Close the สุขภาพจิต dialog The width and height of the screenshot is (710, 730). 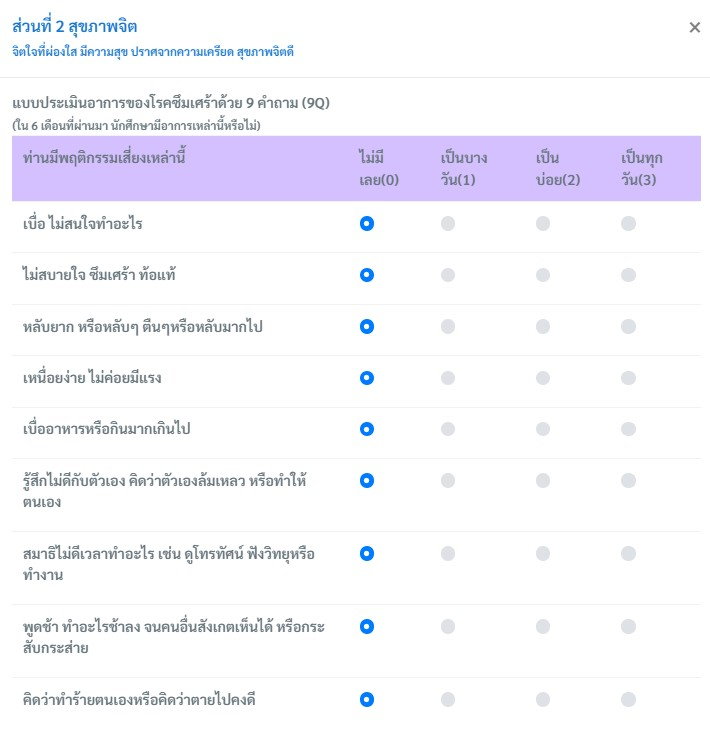point(695,28)
